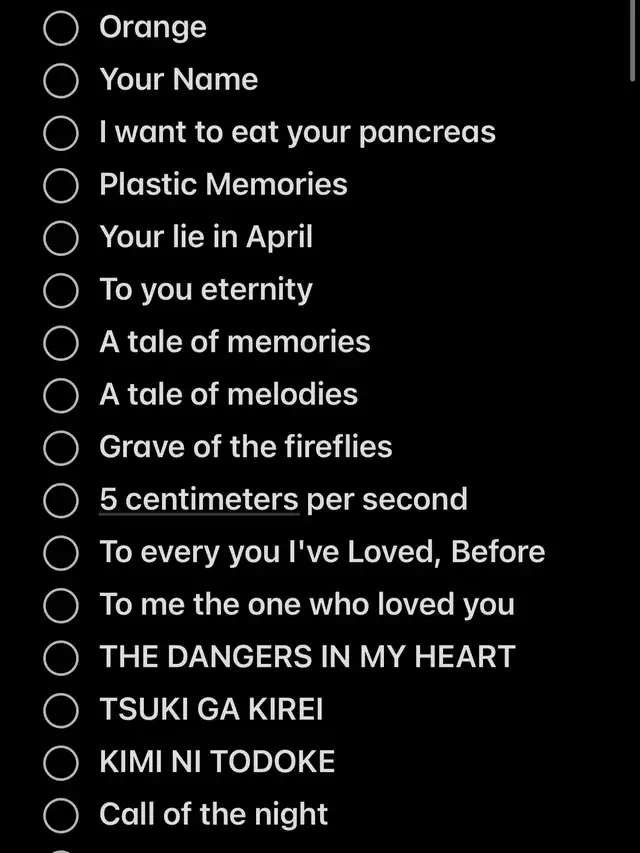Check off Call of the night
This screenshot has height=853, width=640.
61,815
